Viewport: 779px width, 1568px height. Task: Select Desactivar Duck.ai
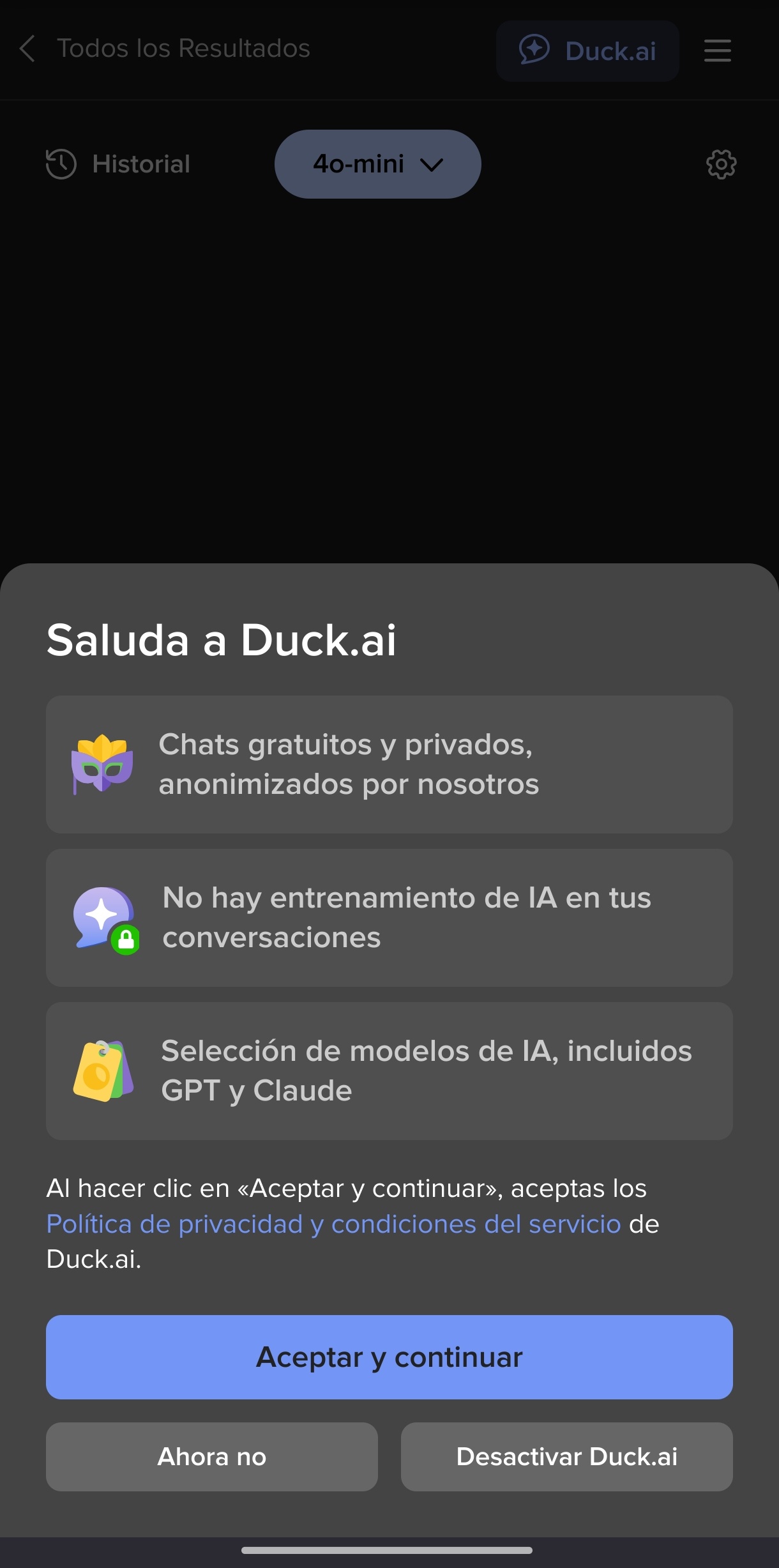tap(567, 1457)
